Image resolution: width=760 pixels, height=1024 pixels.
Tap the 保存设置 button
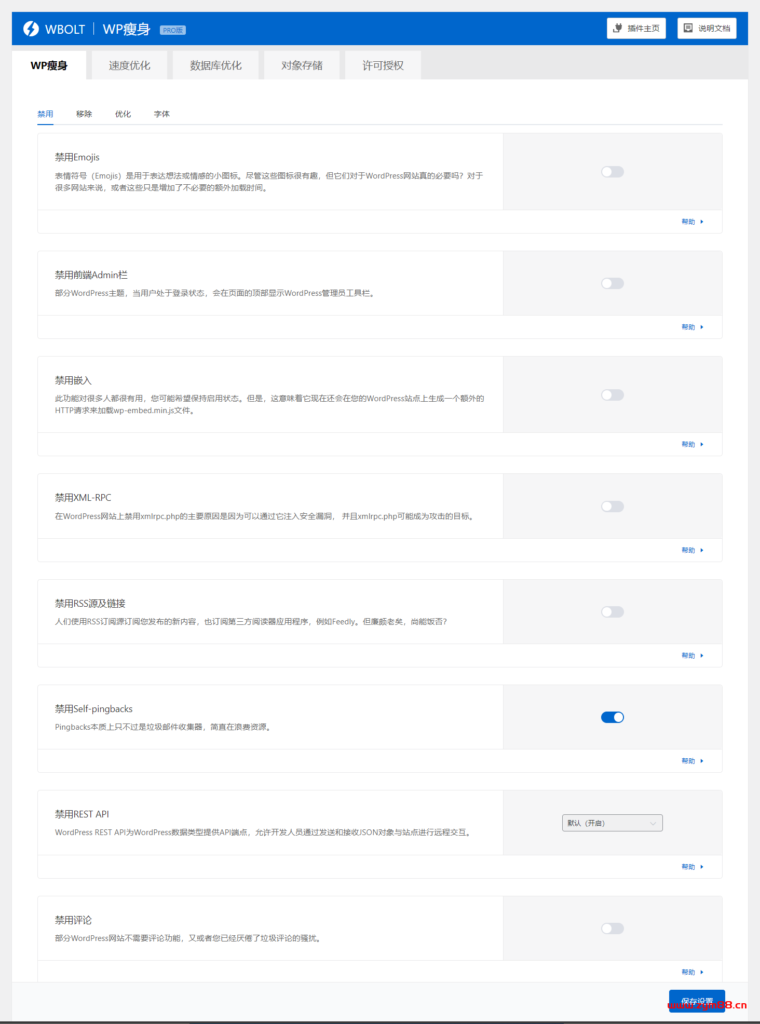click(x=697, y=1000)
